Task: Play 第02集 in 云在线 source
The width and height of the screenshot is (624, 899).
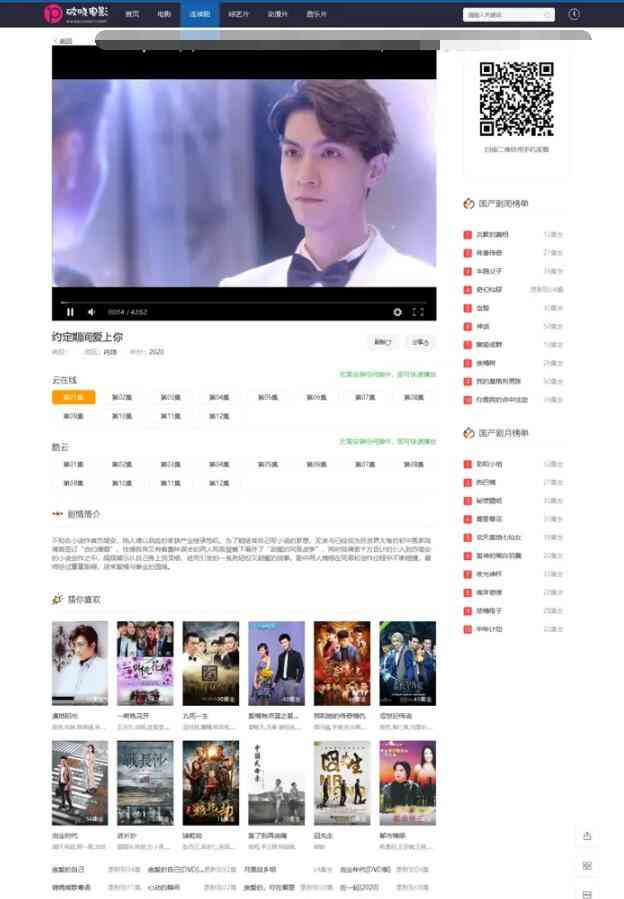Action: 121,397
